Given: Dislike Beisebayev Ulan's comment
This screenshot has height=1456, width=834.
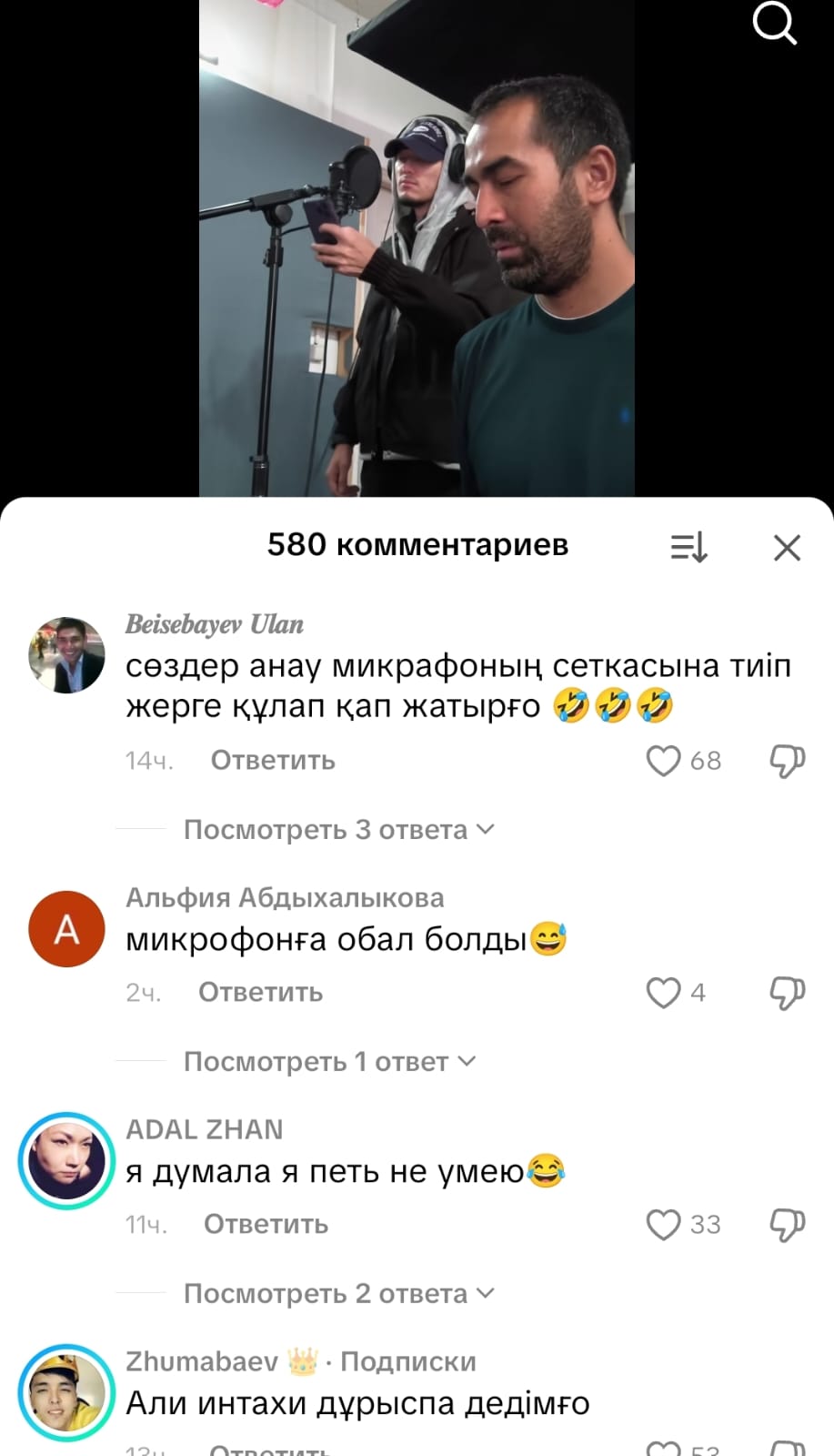Looking at the screenshot, I should tap(787, 761).
